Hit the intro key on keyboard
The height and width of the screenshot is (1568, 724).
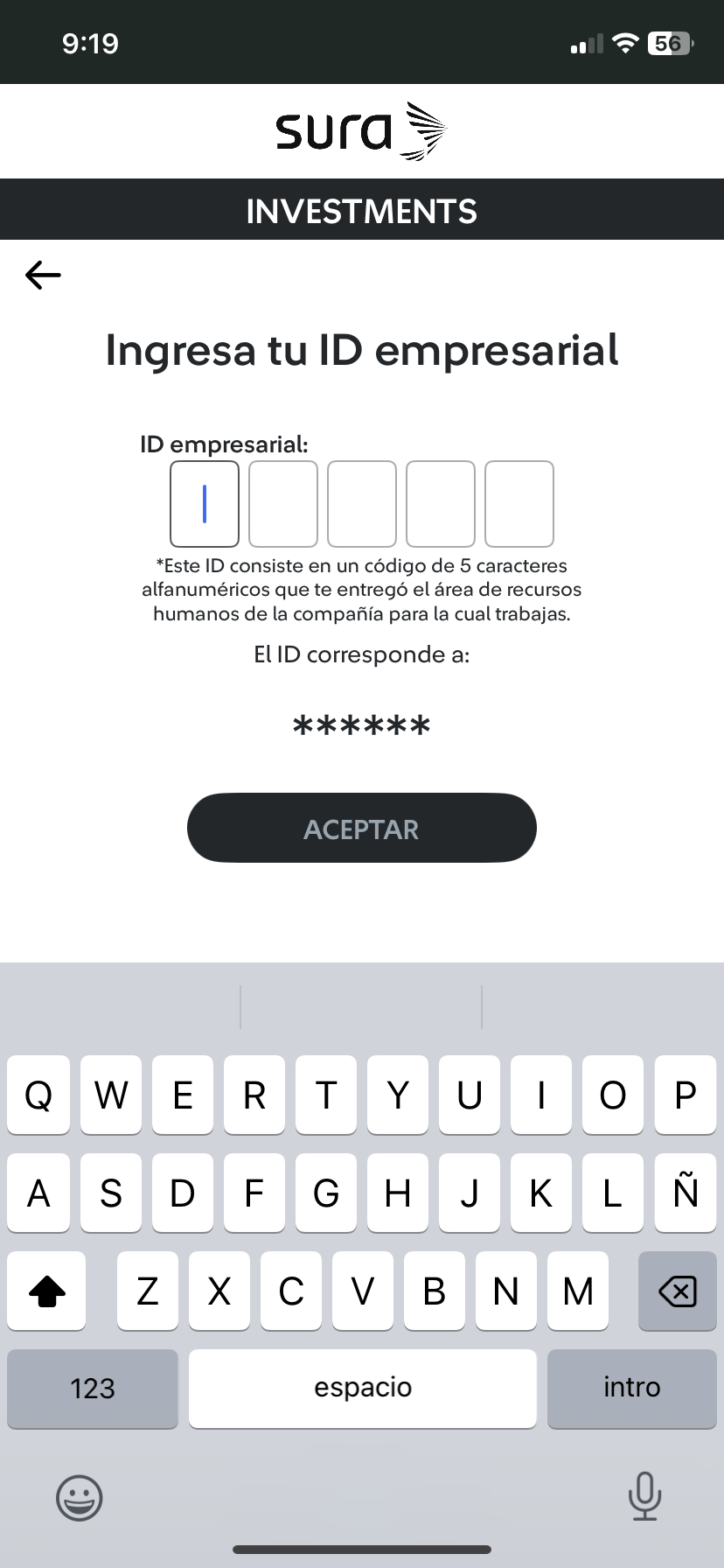coord(631,1388)
